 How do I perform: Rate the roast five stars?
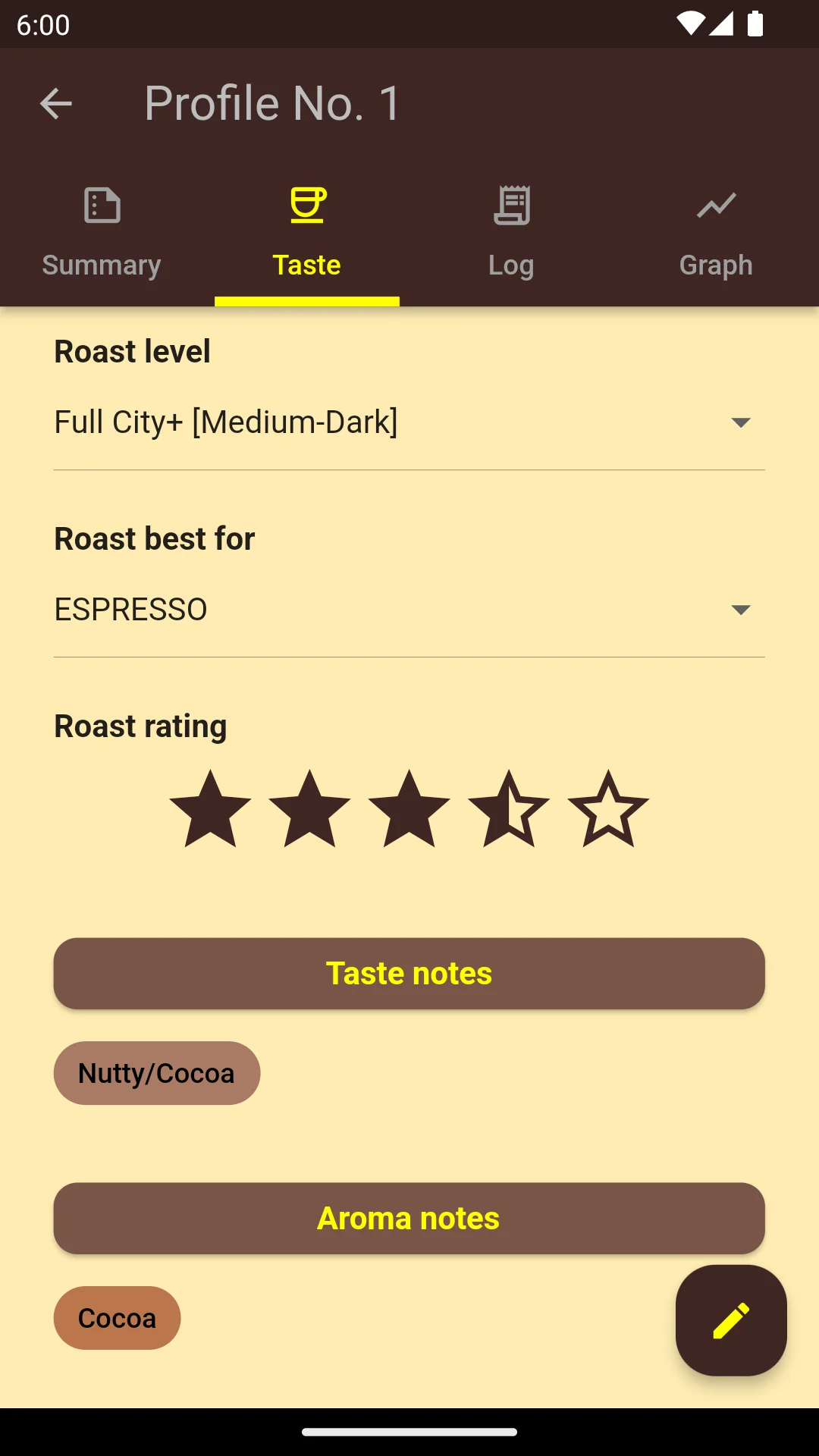click(608, 810)
